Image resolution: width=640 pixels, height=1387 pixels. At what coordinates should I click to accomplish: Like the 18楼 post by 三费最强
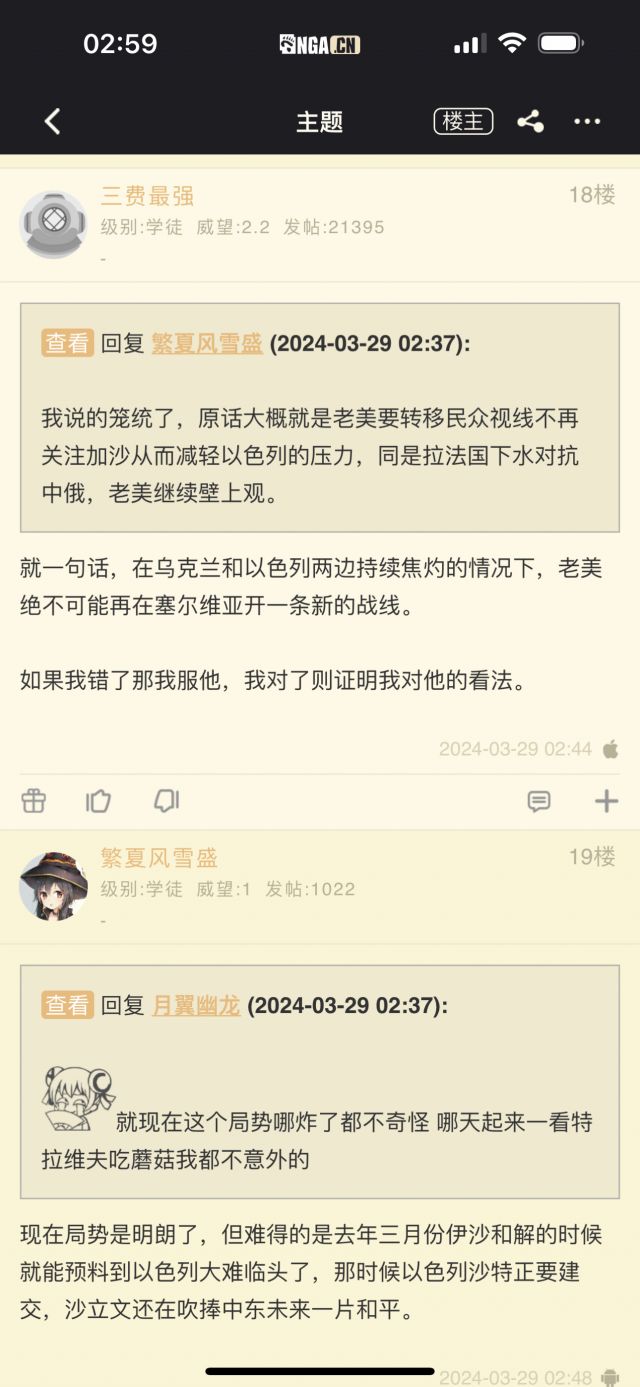click(x=98, y=801)
